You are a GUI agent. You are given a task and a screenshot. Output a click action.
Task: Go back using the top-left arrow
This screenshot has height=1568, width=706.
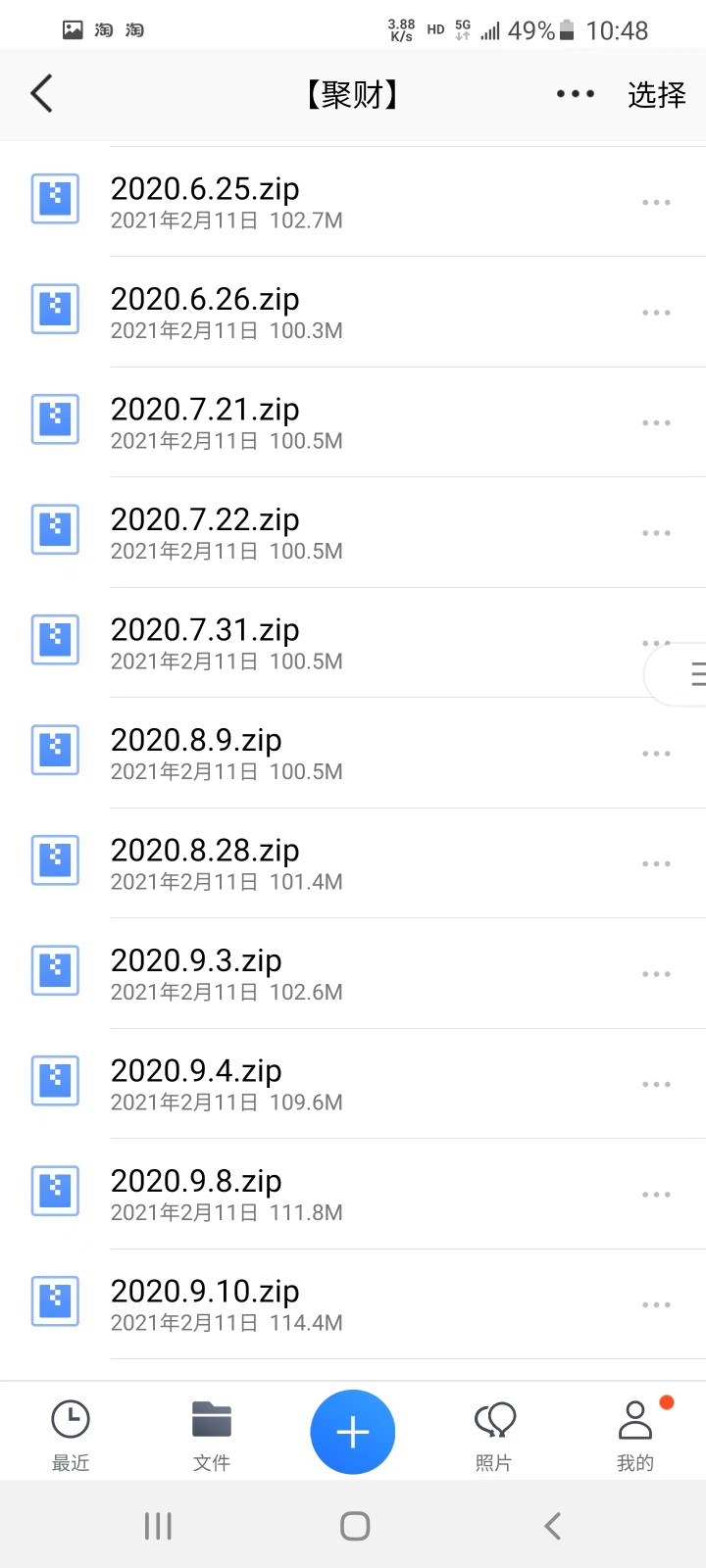41,94
